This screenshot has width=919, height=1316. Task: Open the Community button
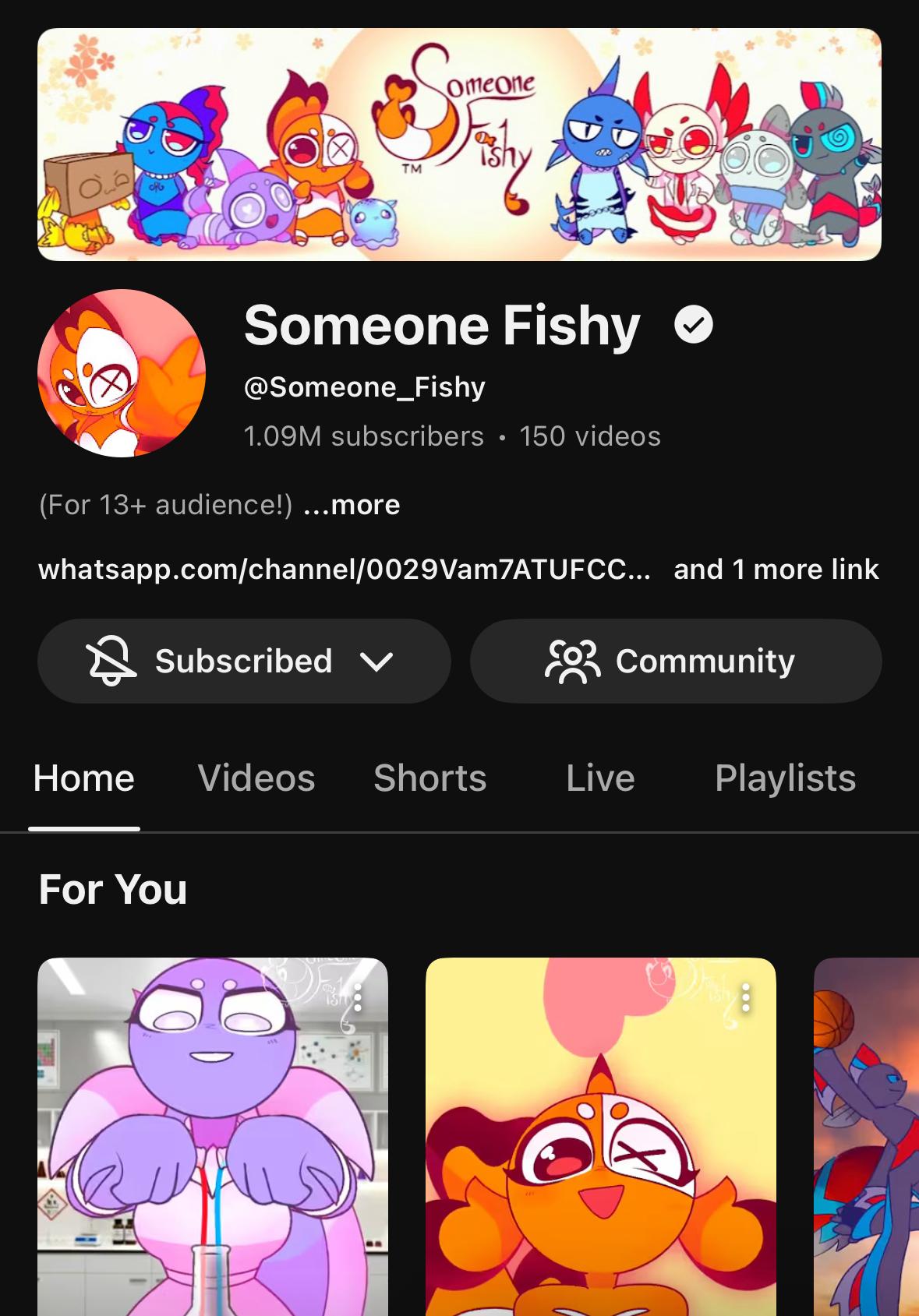pyautogui.click(x=676, y=662)
